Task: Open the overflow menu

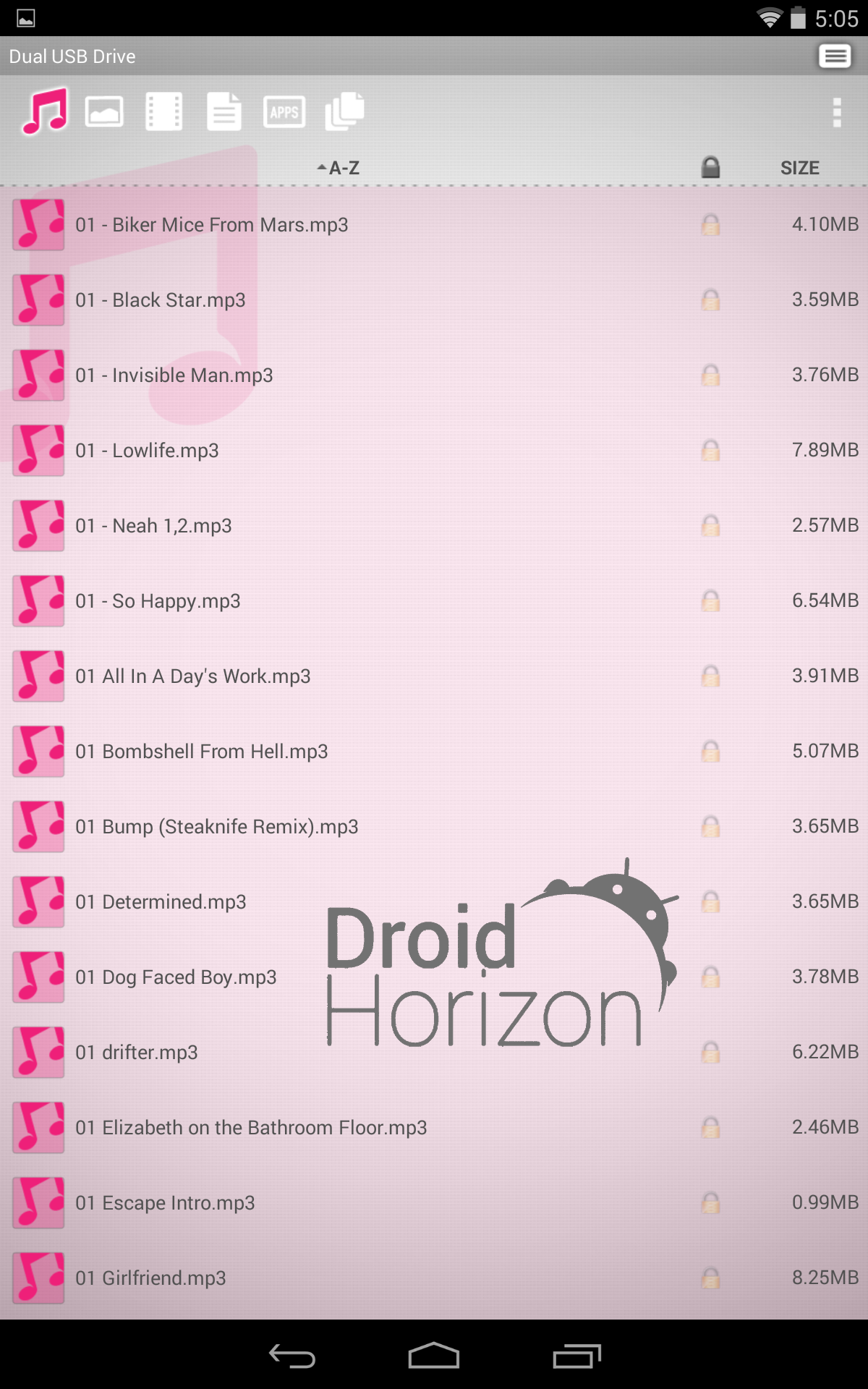Action: [x=837, y=113]
